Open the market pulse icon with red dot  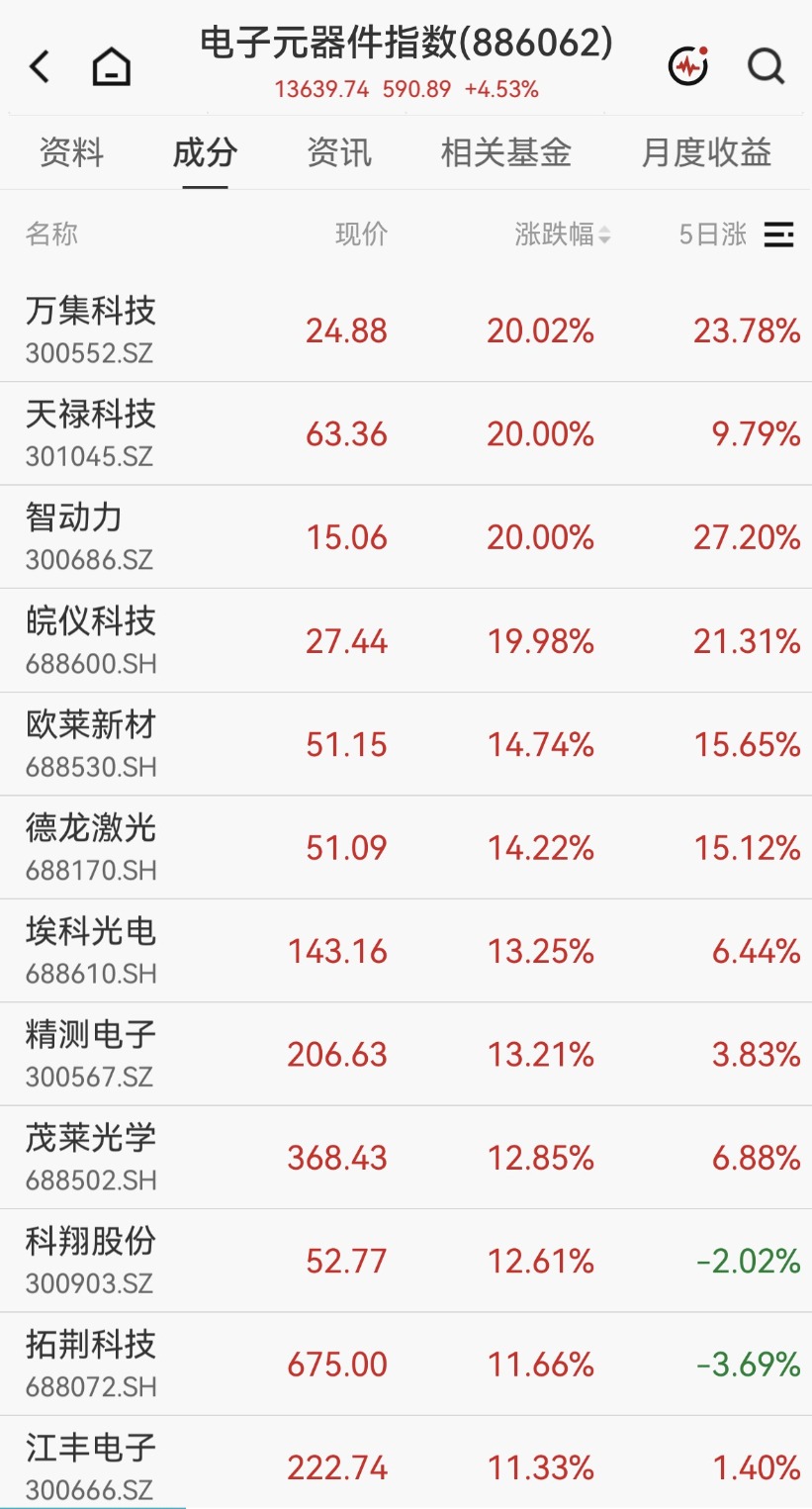[688, 66]
